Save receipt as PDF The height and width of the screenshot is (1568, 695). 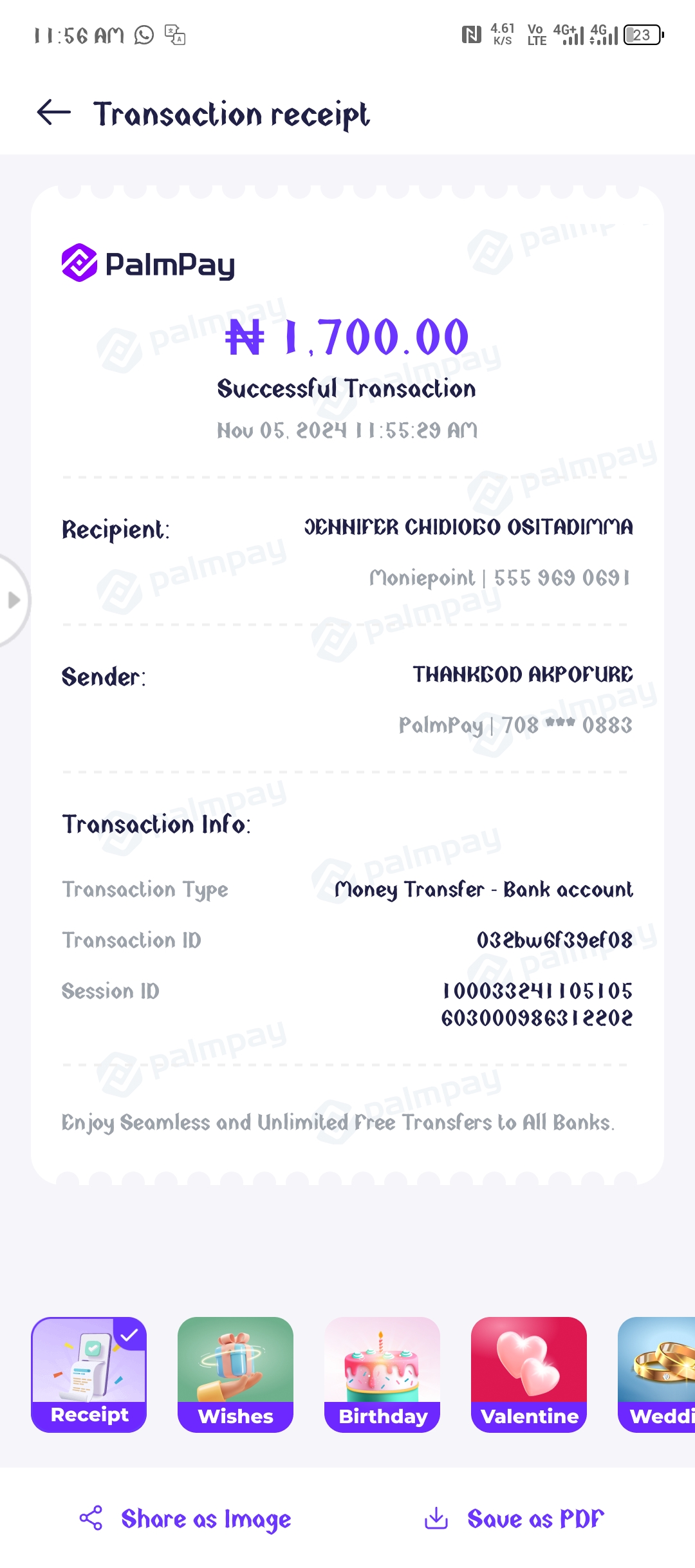pos(515,1519)
